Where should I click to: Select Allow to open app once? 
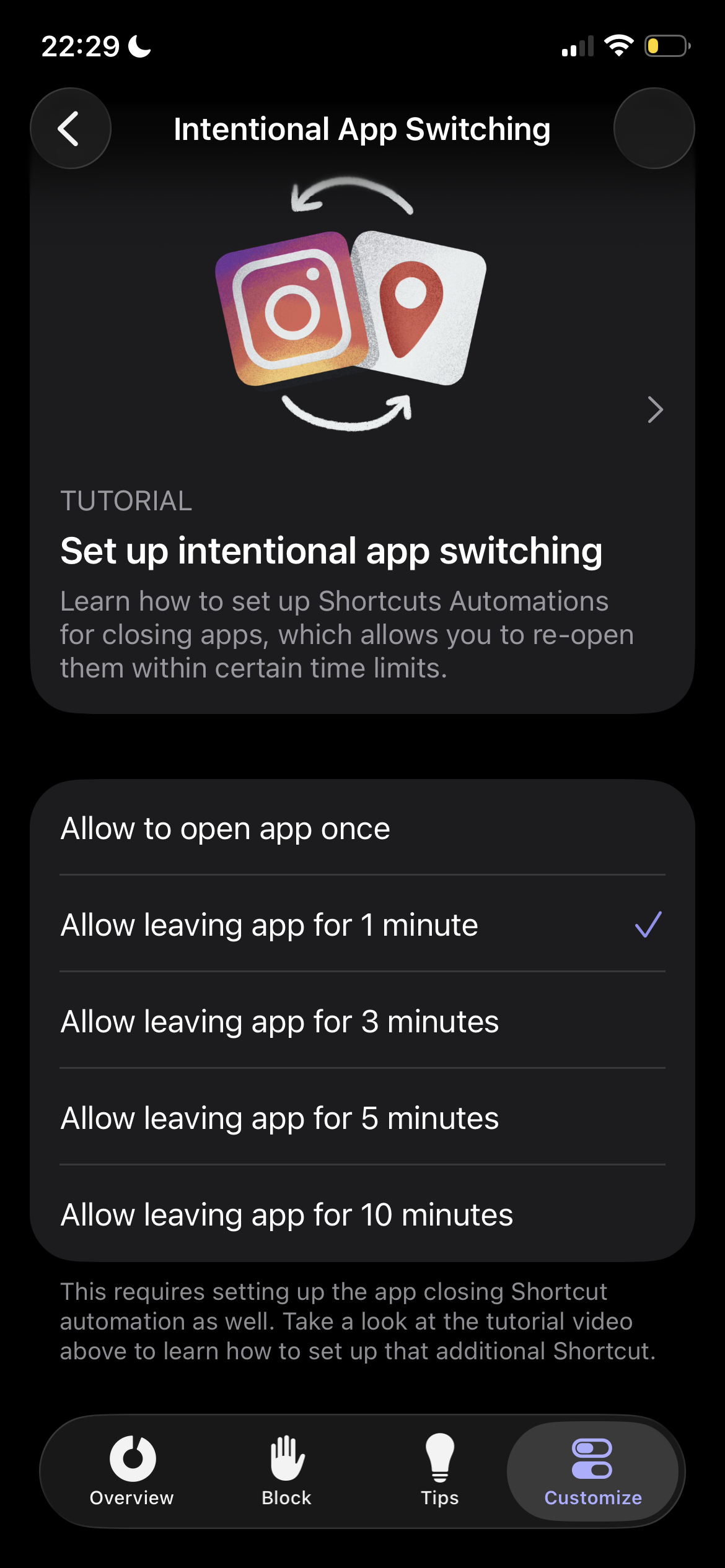tap(362, 828)
